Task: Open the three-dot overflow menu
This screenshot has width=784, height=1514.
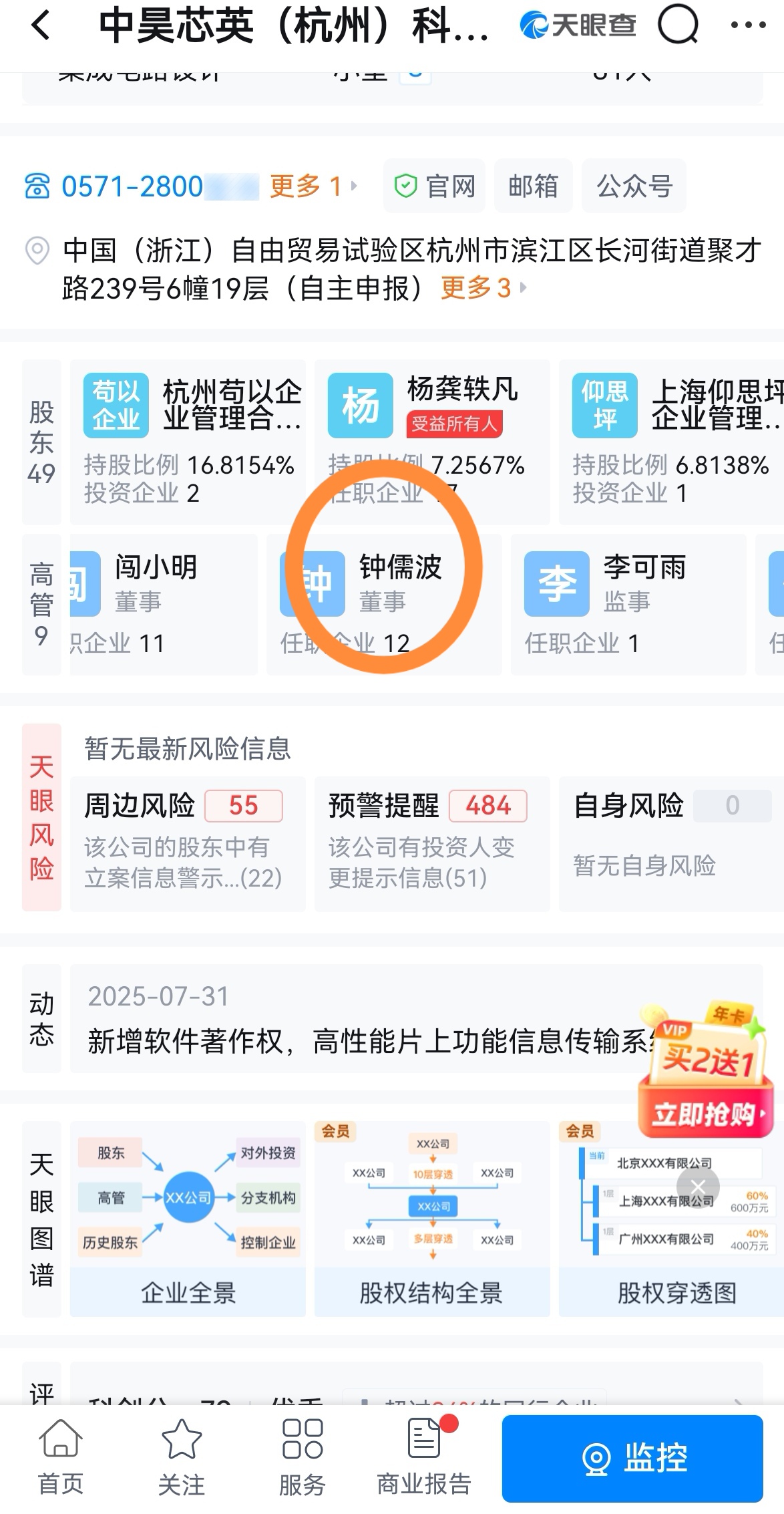Action: (748, 26)
